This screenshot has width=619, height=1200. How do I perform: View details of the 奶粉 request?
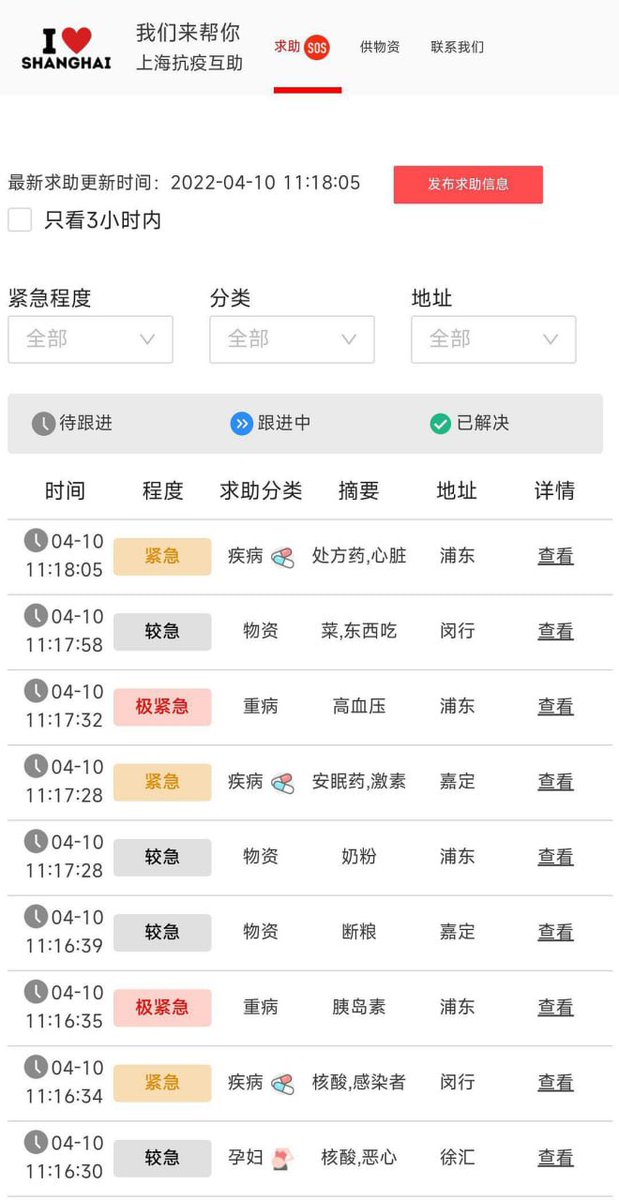[555, 856]
